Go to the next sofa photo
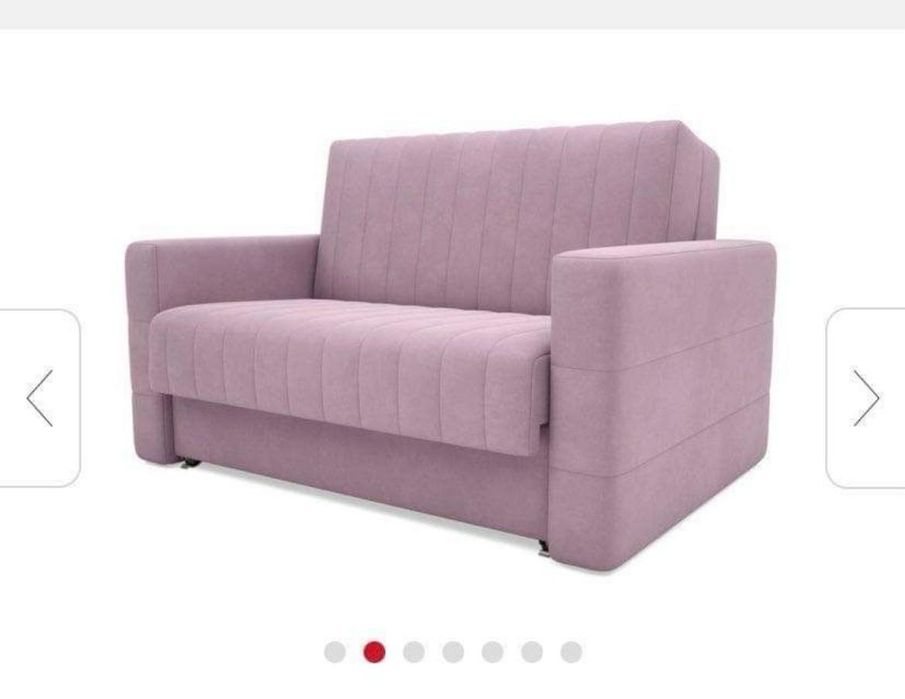The height and width of the screenshot is (699, 905). pyautogui.click(x=865, y=398)
